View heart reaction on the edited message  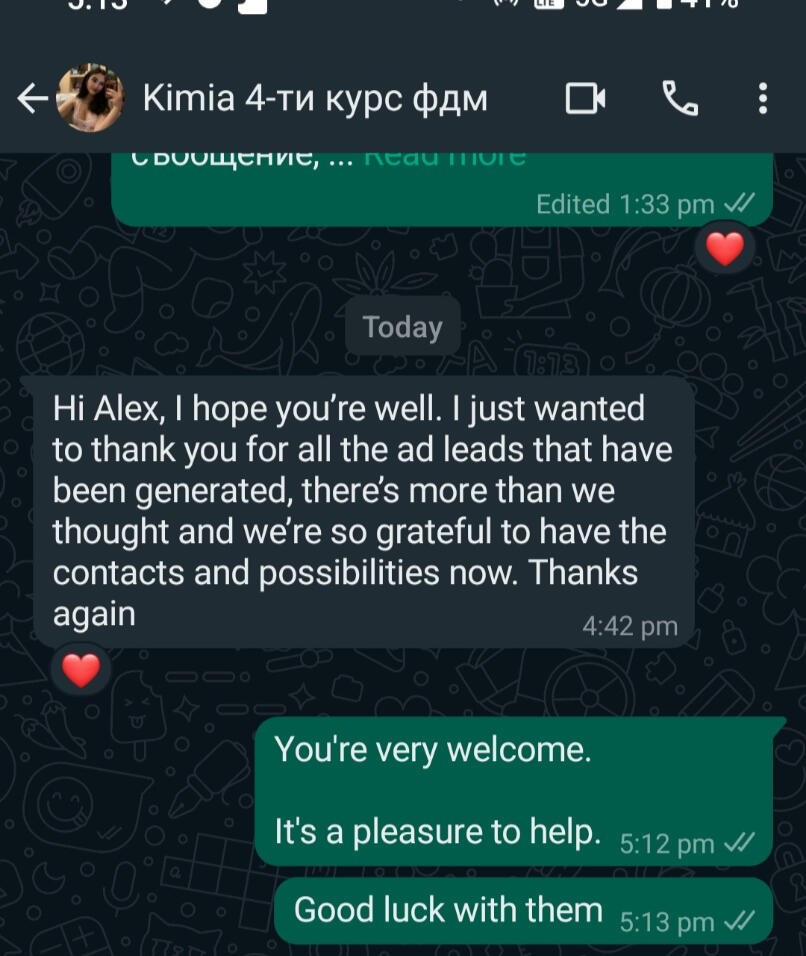(725, 247)
